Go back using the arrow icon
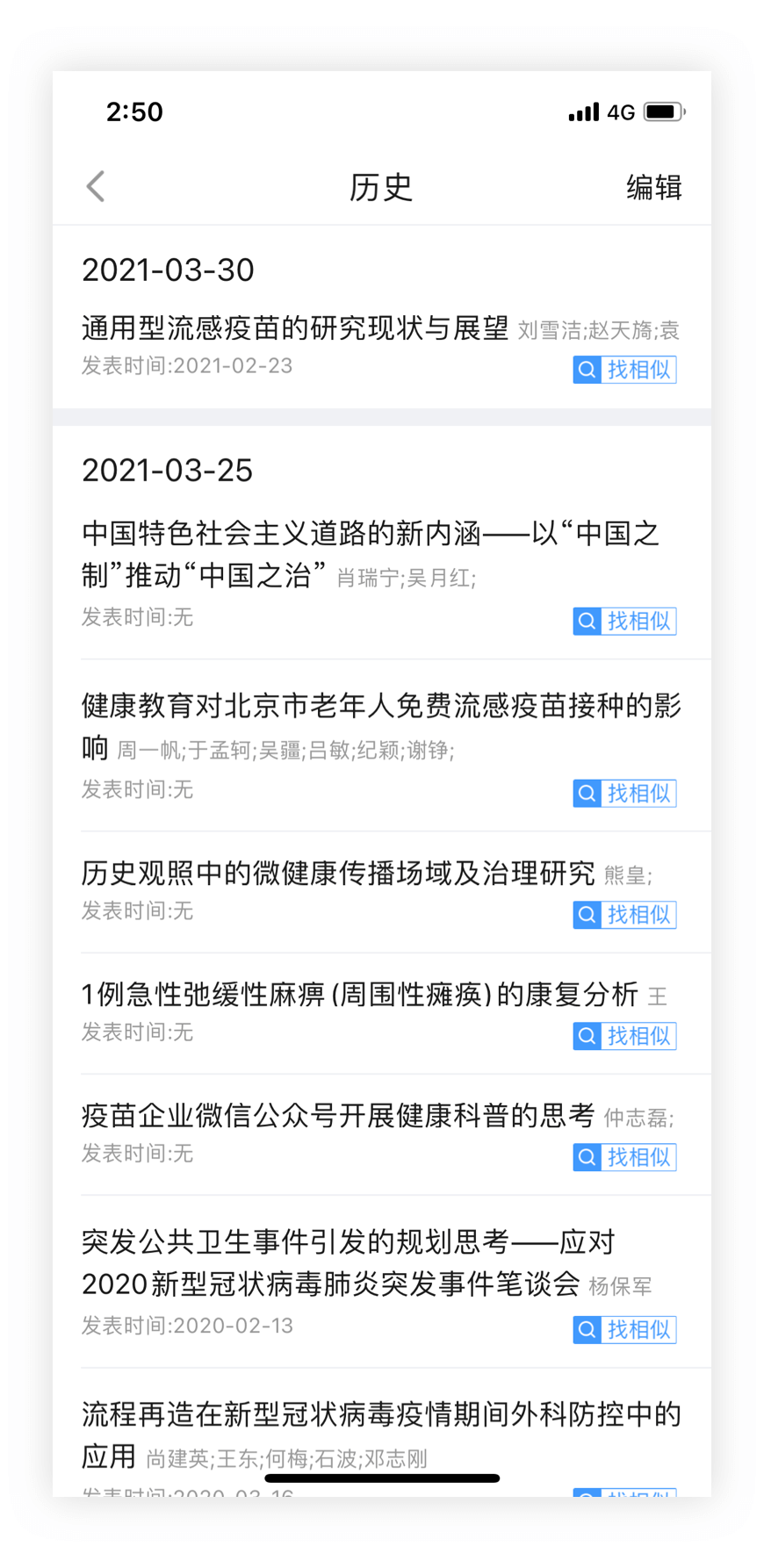 tap(96, 186)
